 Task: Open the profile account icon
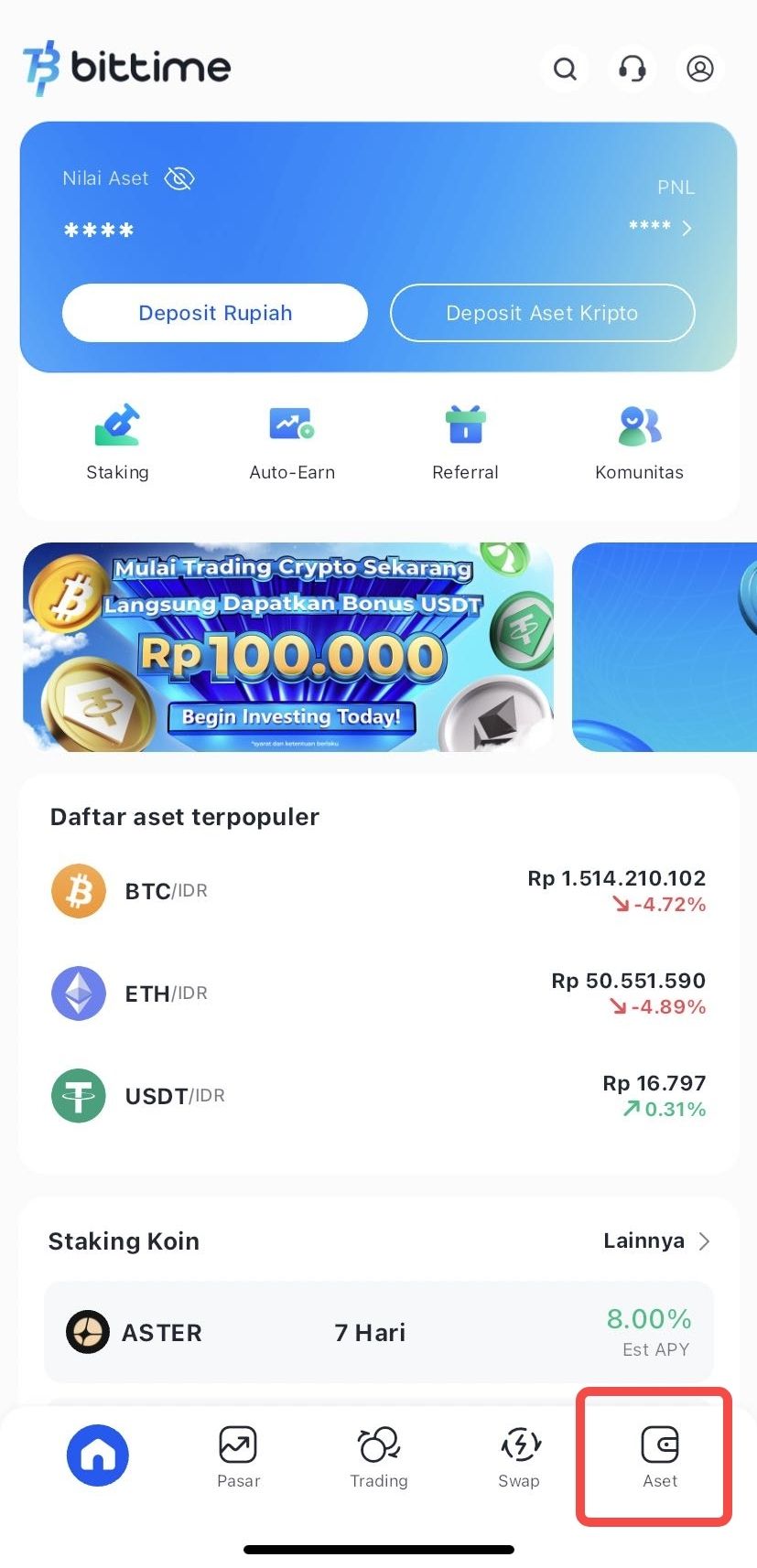pyautogui.click(x=700, y=69)
